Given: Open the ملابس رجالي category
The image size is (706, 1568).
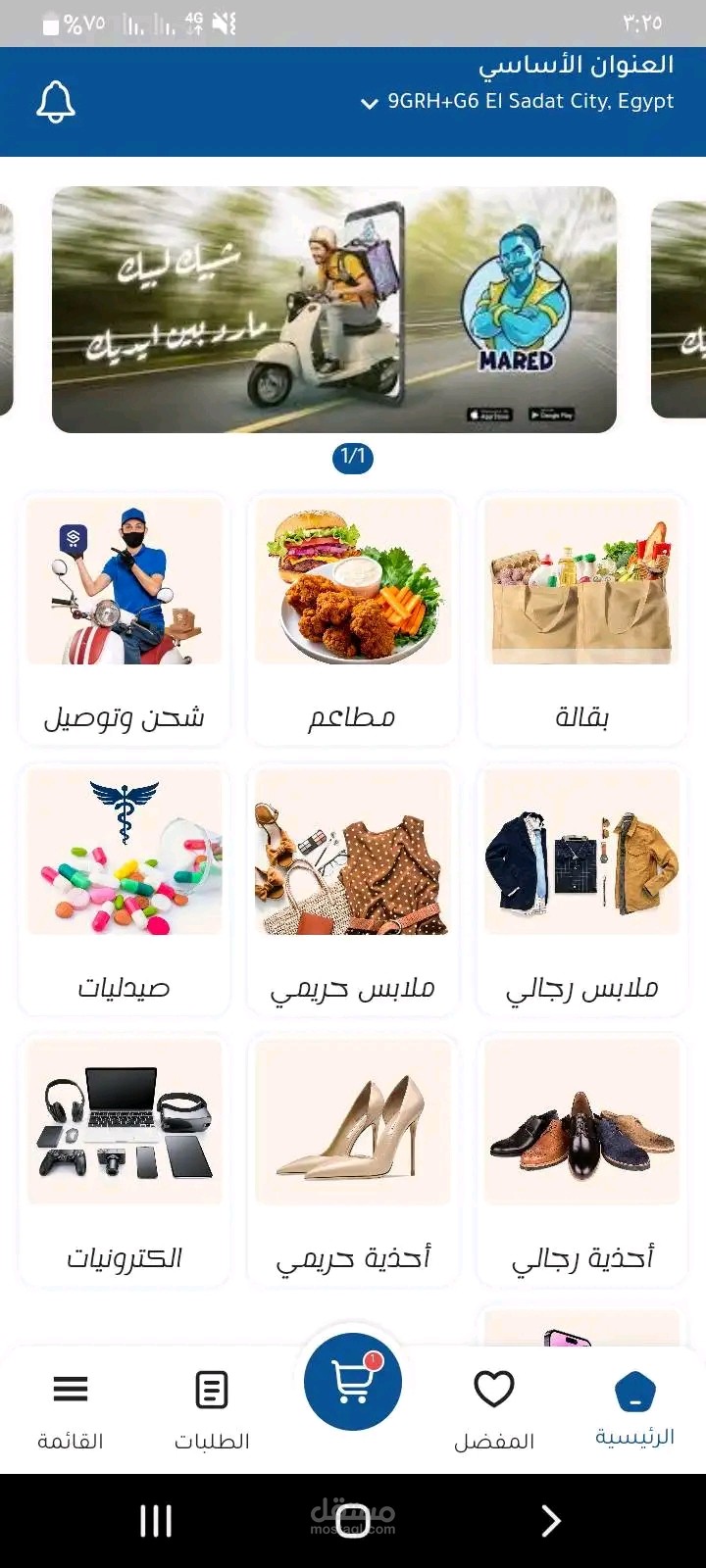Looking at the screenshot, I should [x=581, y=890].
